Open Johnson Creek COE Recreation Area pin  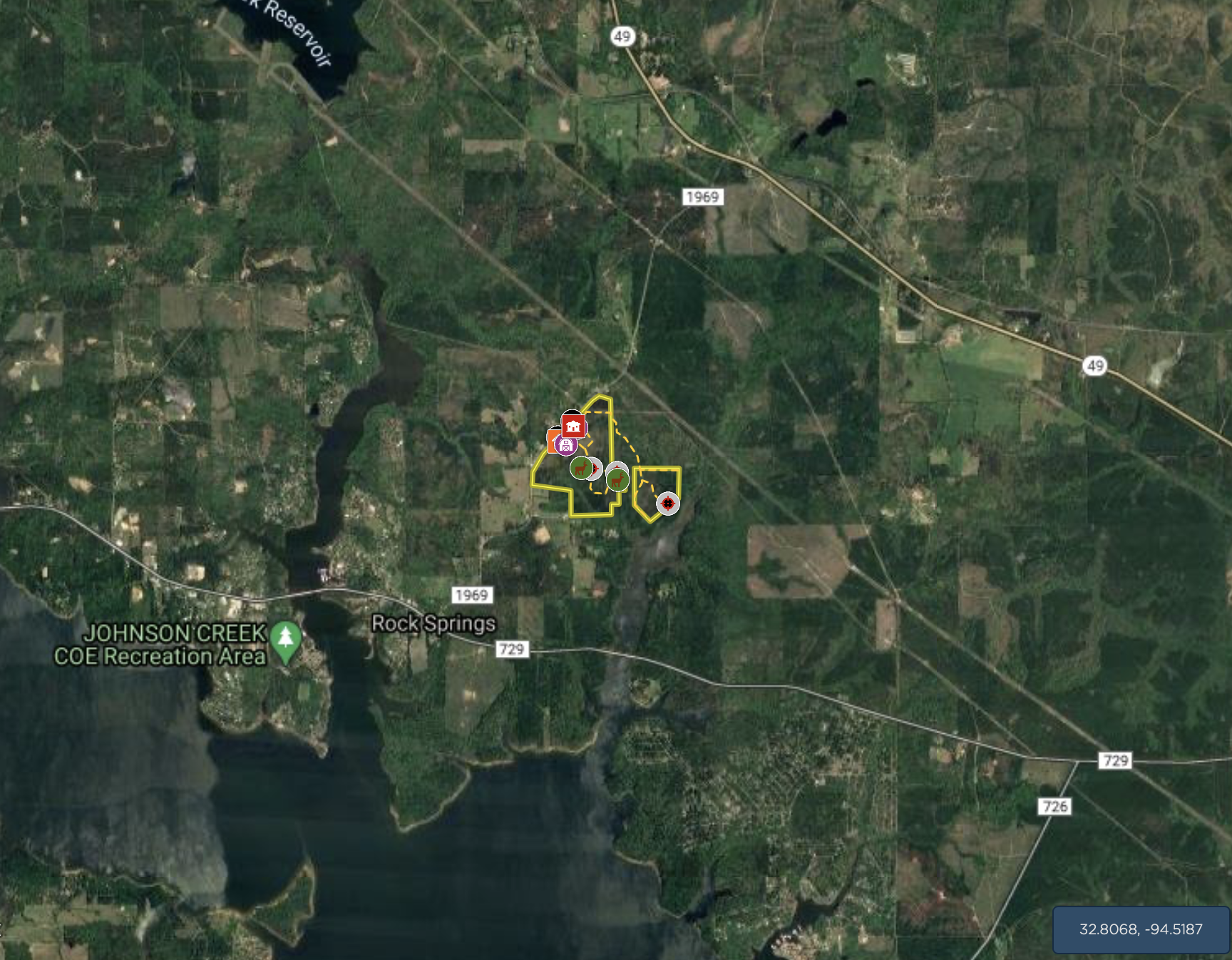click(286, 637)
